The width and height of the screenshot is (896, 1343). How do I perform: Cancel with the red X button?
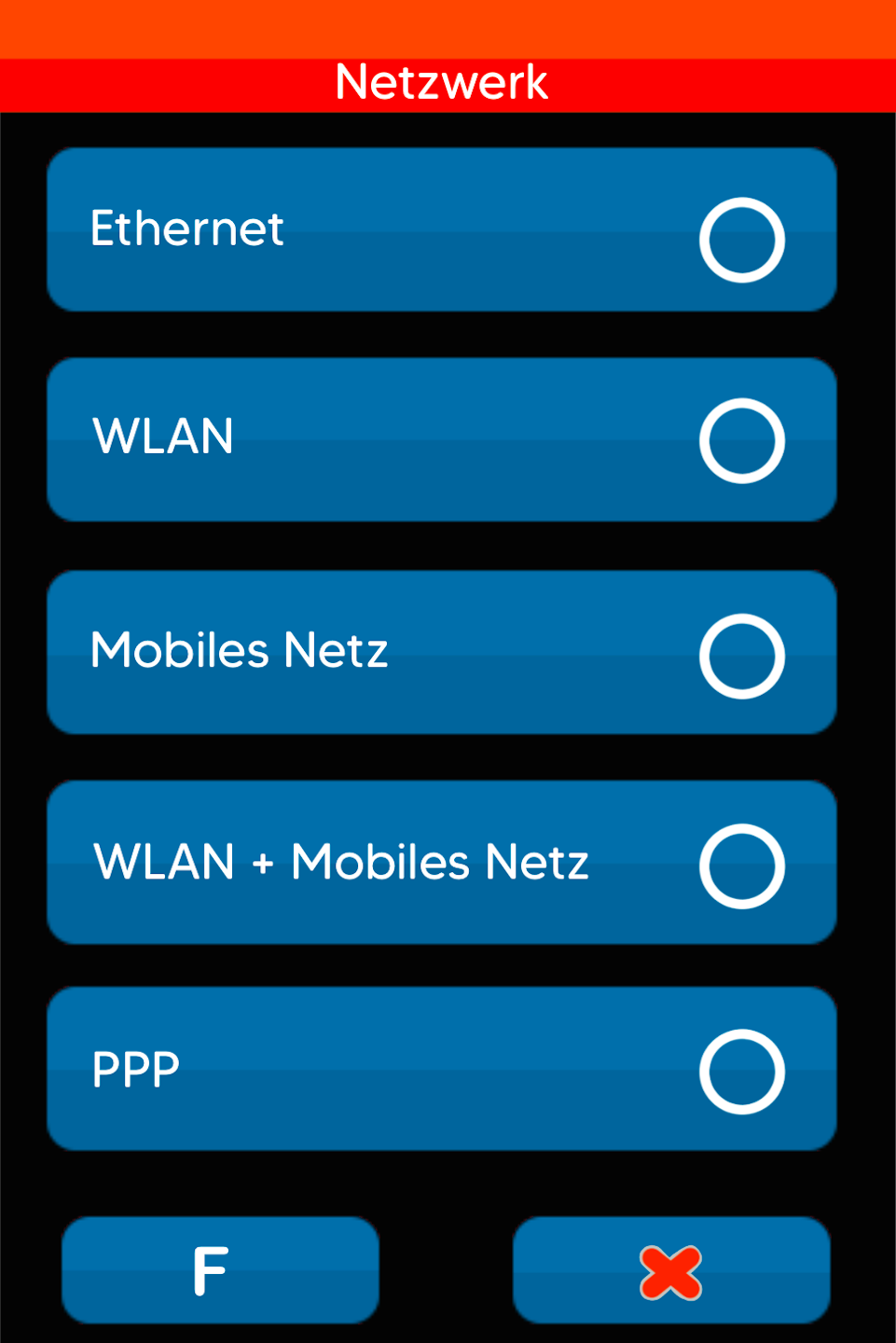click(x=671, y=1269)
